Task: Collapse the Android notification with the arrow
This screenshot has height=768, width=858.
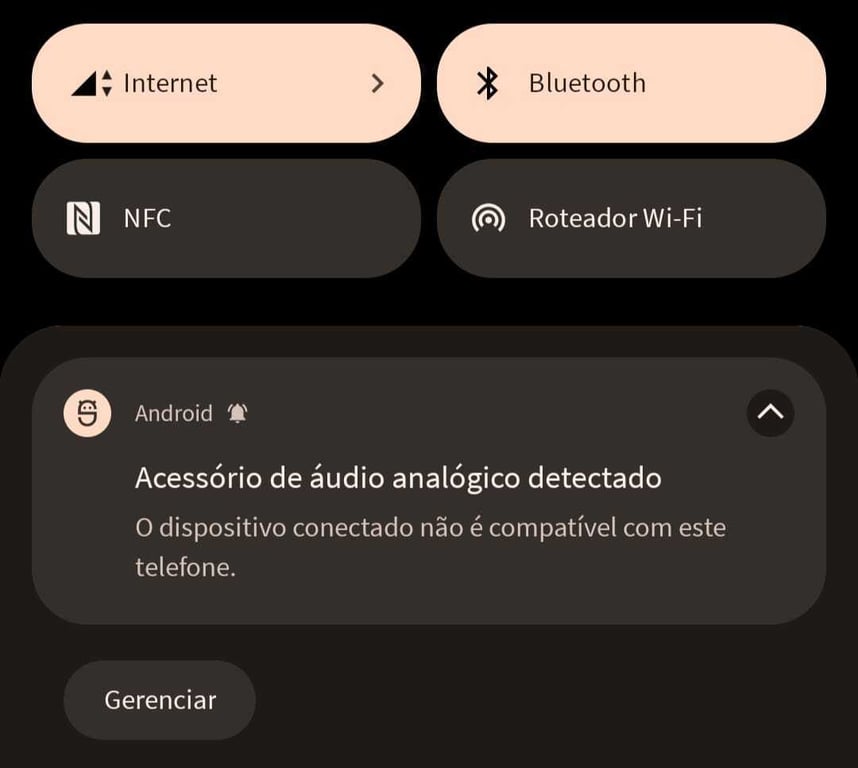Action: (x=770, y=412)
